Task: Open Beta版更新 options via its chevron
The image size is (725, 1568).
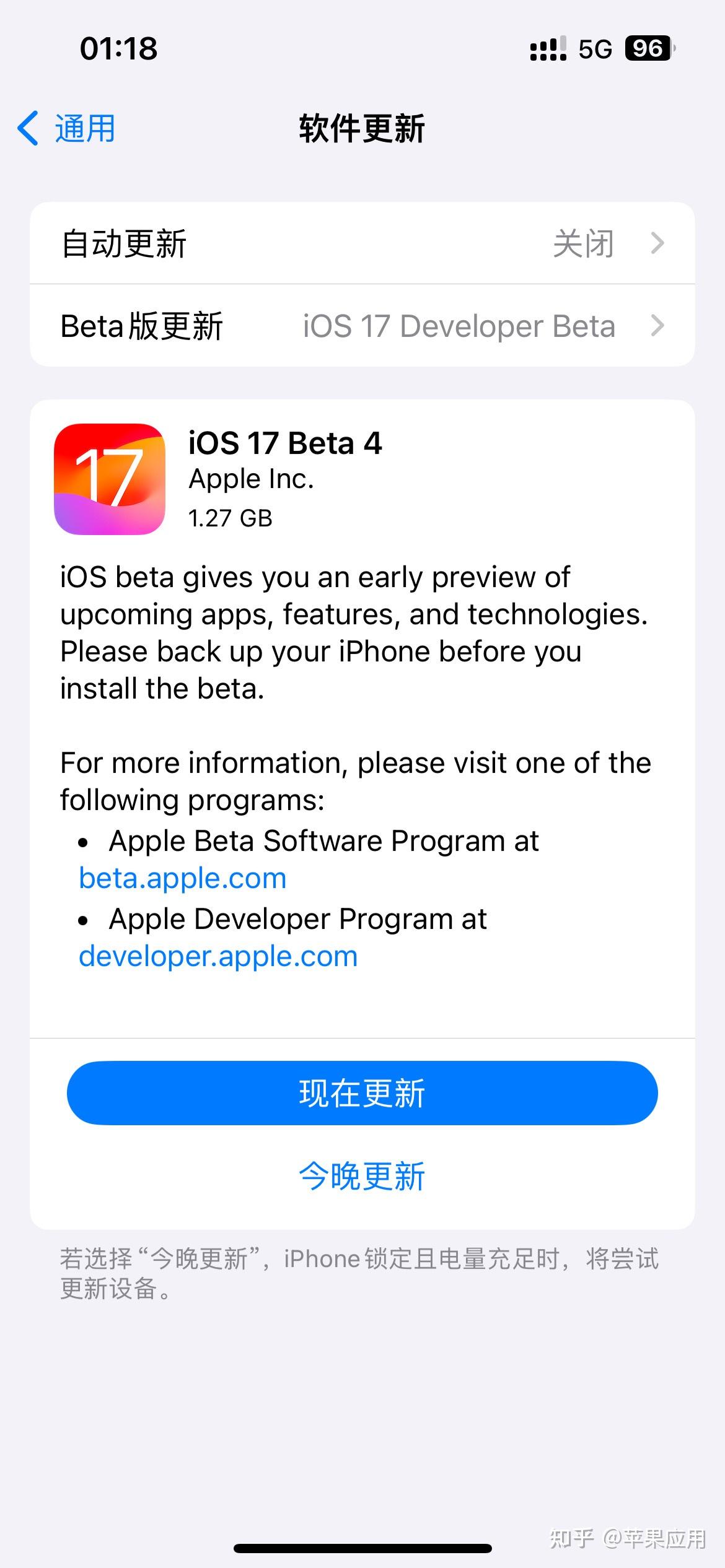Action: pyautogui.click(x=657, y=326)
